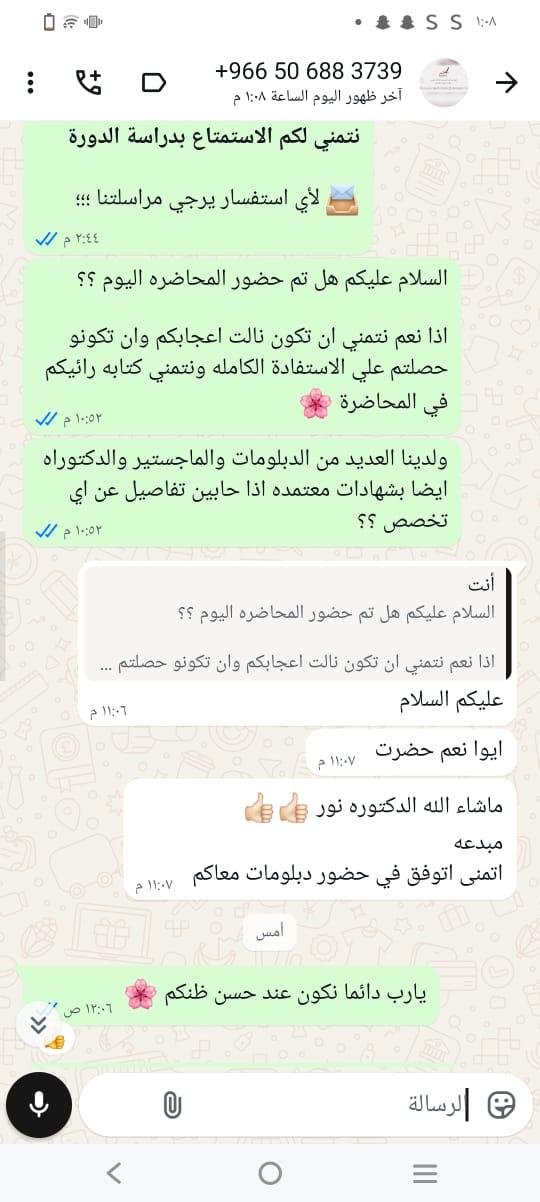540x1202 pixels.
Task: Open the sticker and emoji picker
Action: tap(500, 1104)
